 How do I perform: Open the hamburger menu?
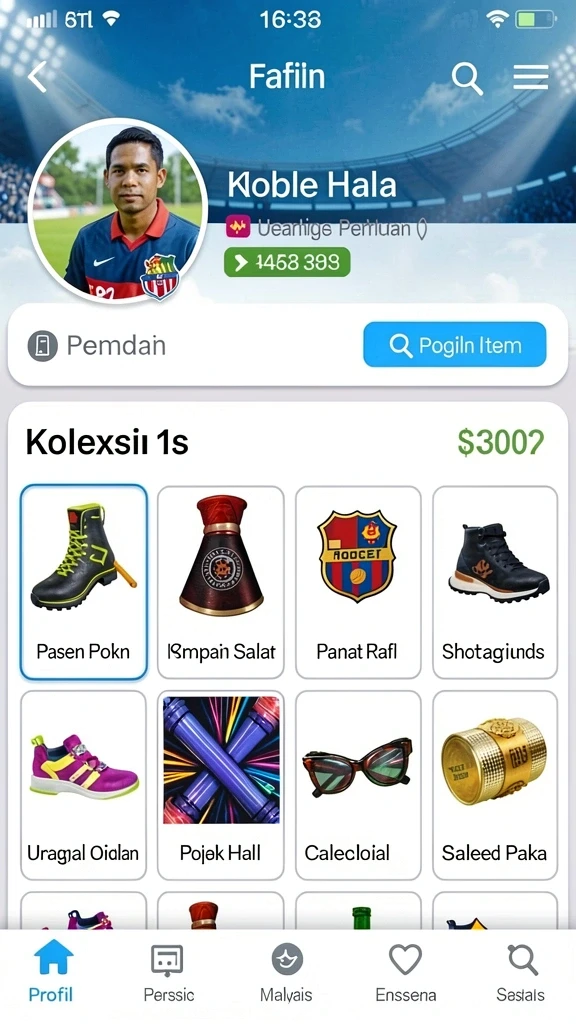pyautogui.click(x=530, y=77)
